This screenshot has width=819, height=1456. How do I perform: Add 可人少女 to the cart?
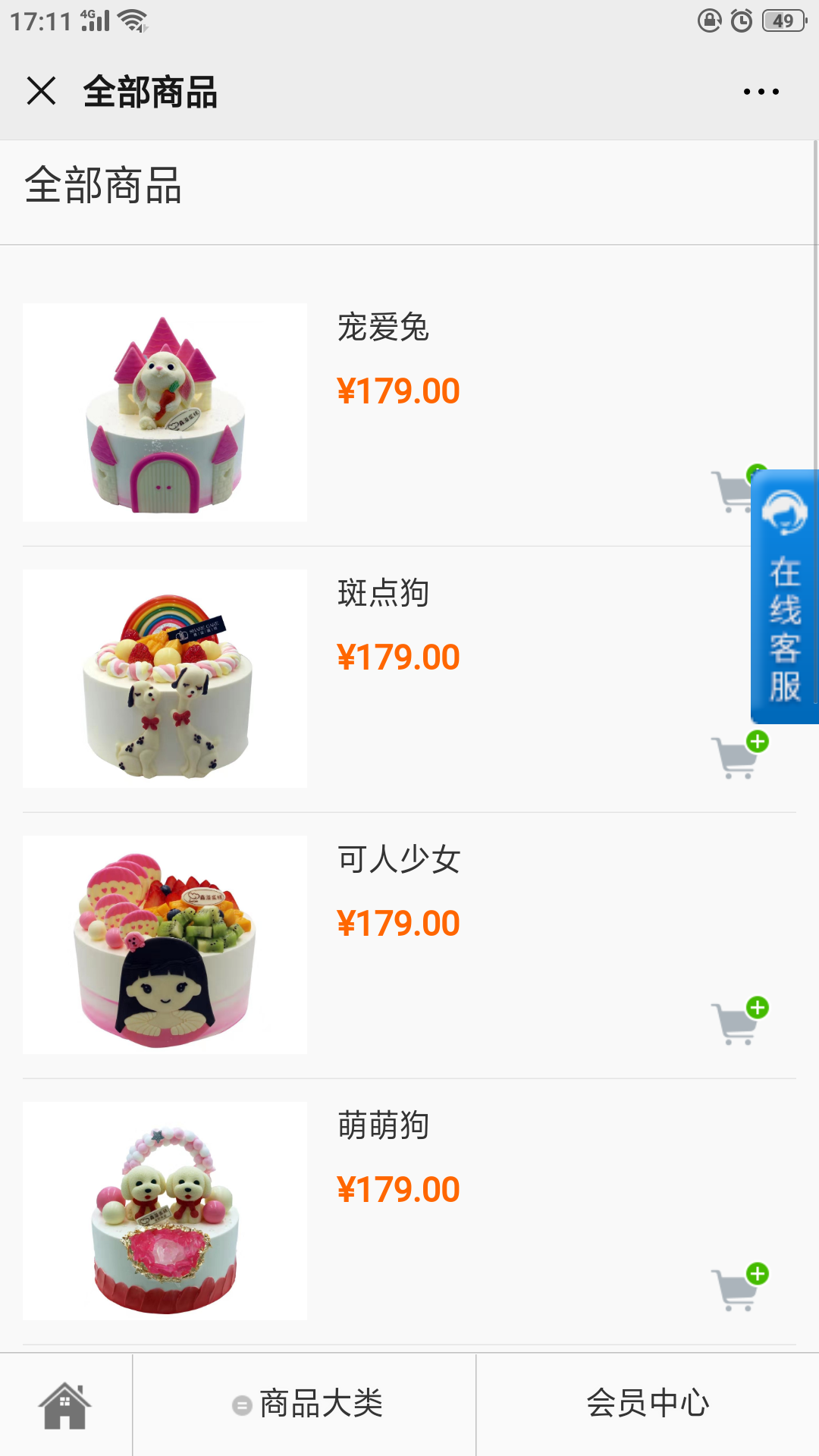pyautogui.click(x=739, y=1021)
